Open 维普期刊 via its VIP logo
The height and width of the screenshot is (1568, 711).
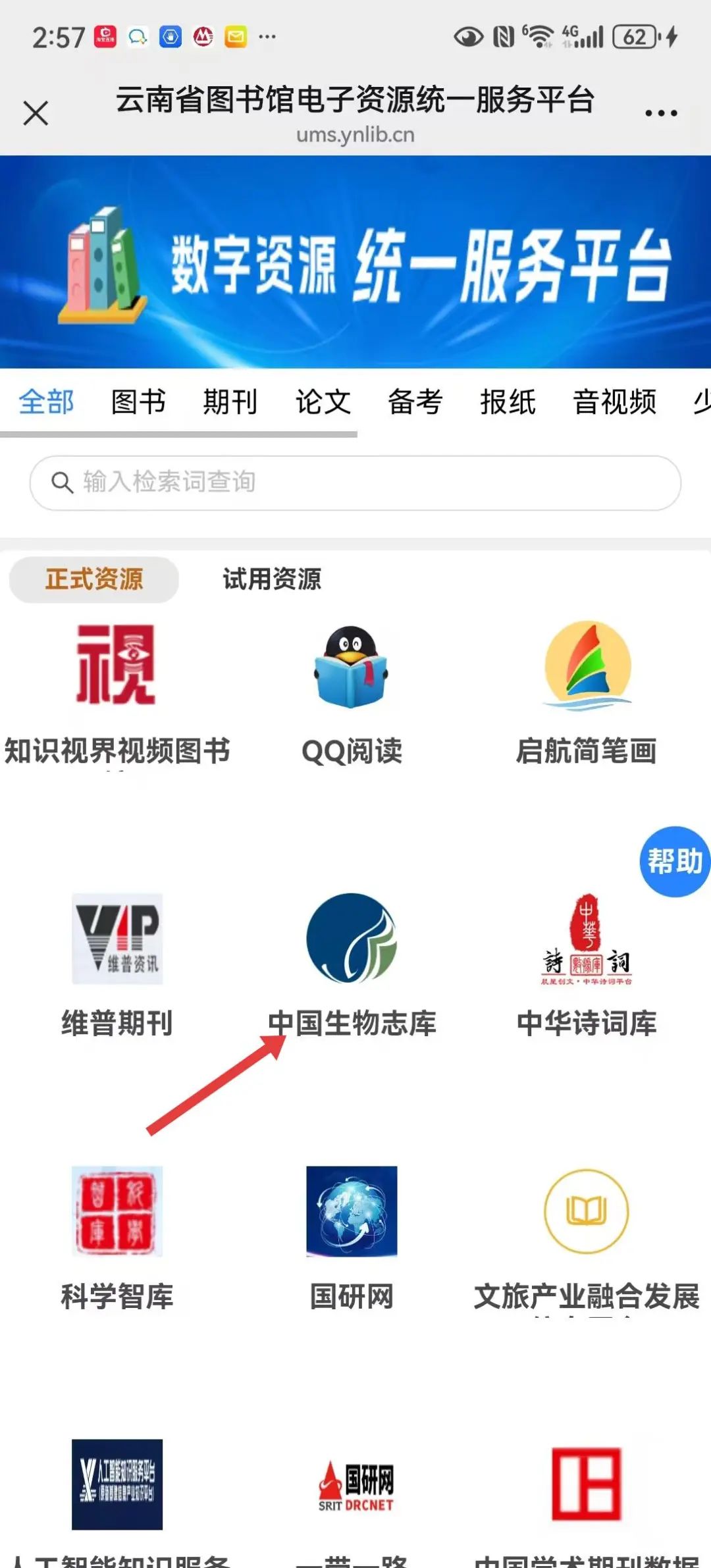[115, 941]
